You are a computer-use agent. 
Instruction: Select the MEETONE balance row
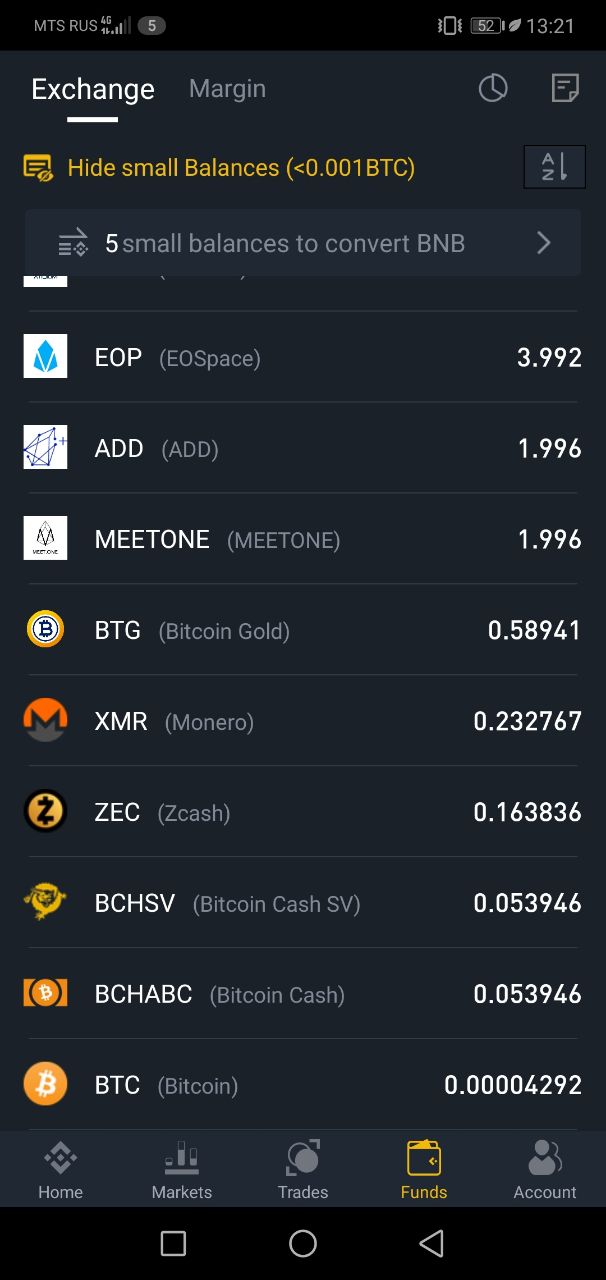(303, 540)
